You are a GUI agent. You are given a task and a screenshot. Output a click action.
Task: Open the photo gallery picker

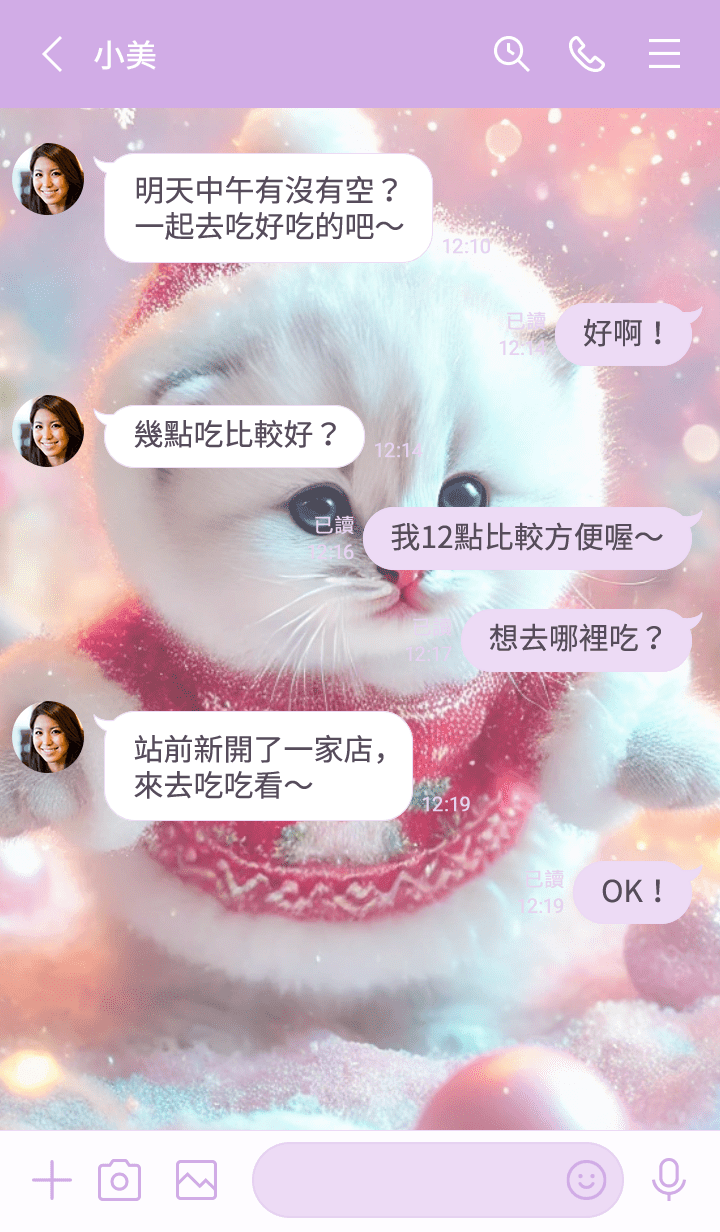[x=196, y=1181]
